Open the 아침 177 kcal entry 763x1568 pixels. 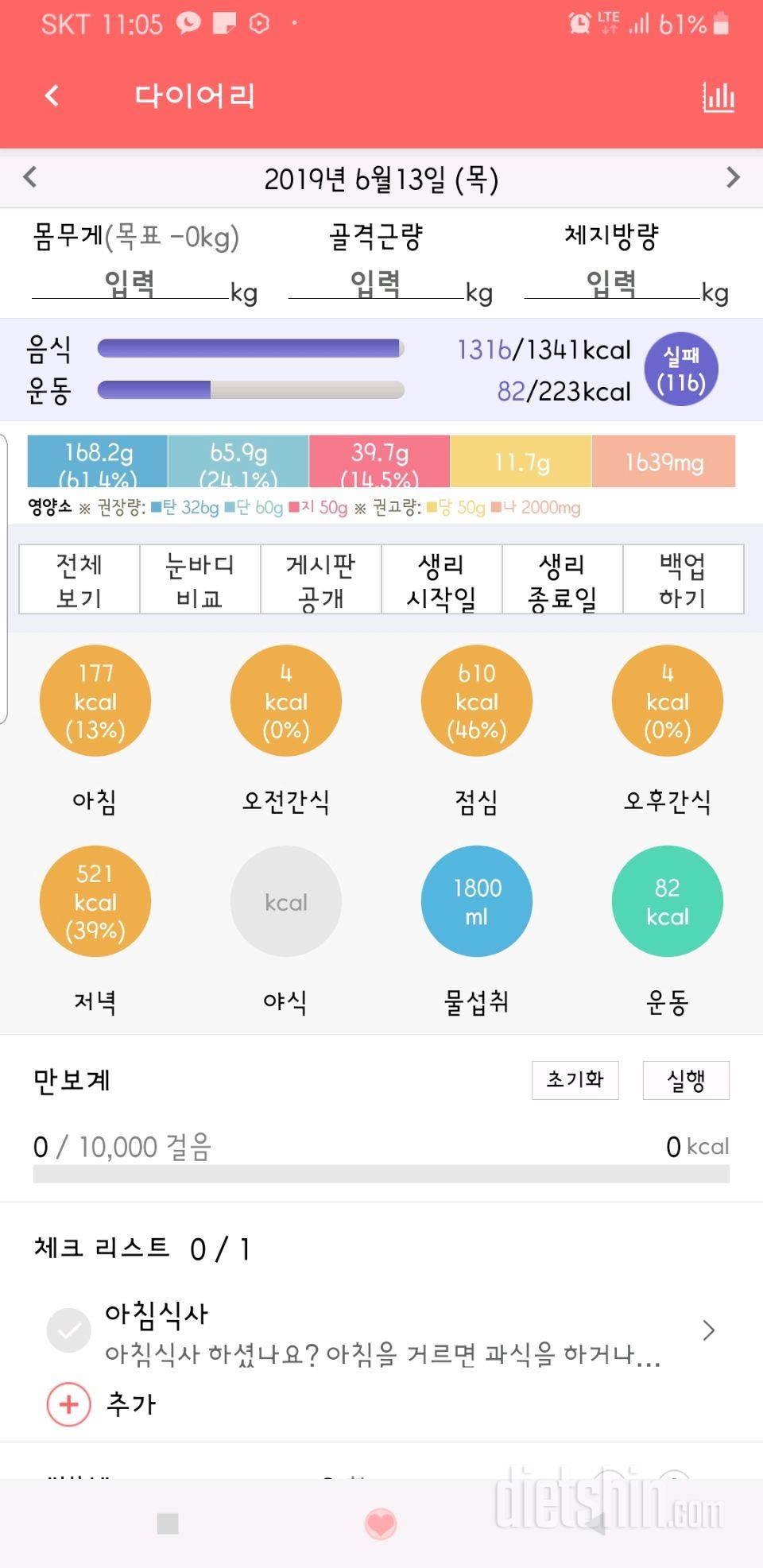click(x=95, y=701)
